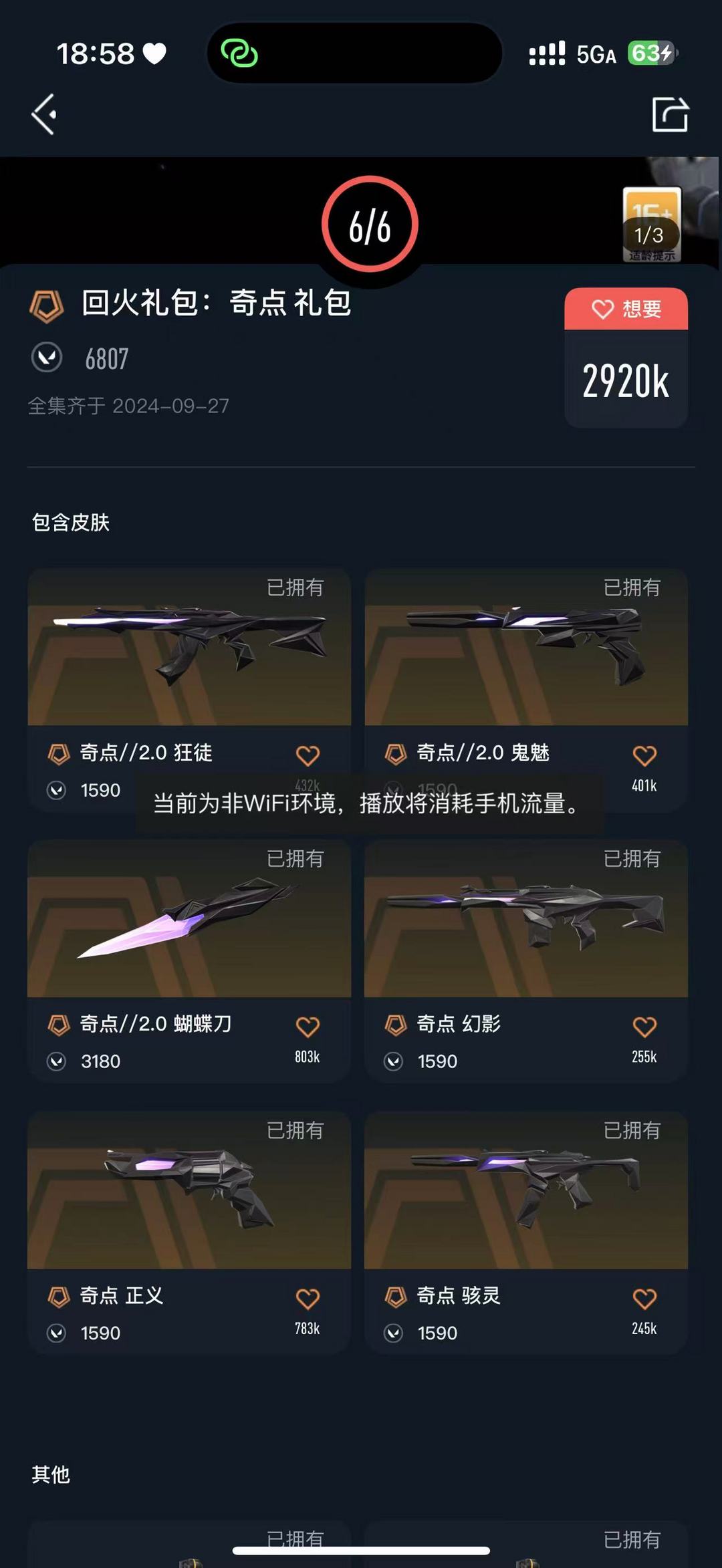Open the 奇点 正义 skin card
The image size is (722, 1568).
[189, 1191]
